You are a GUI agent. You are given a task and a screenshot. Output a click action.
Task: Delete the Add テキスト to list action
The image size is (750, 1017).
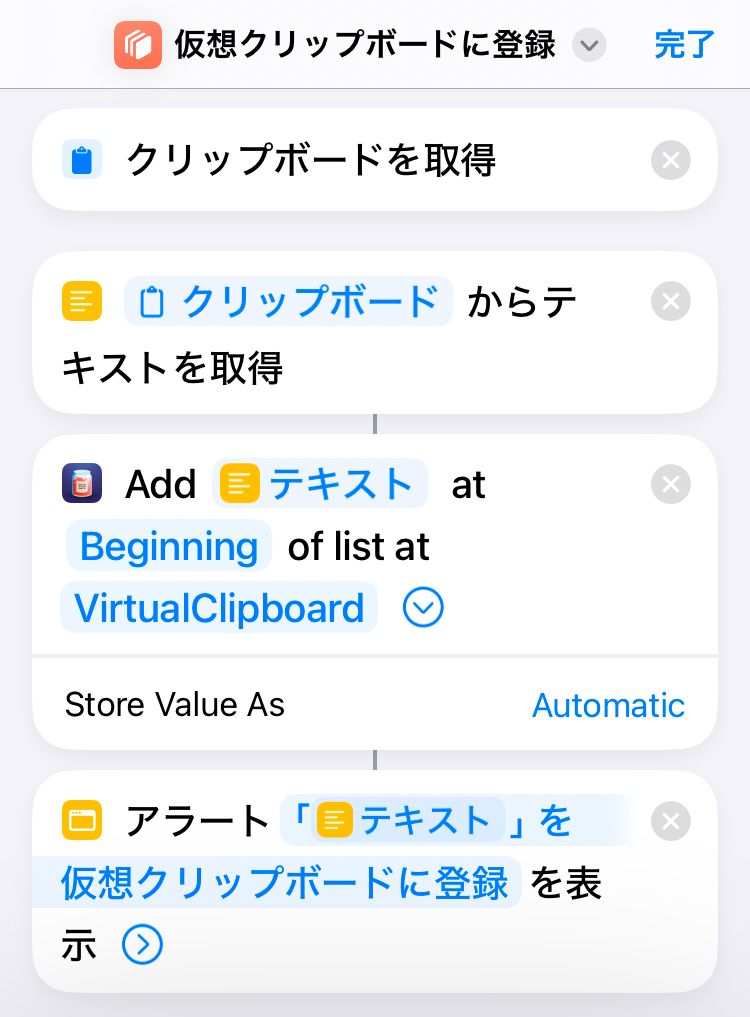click(670, 485)
